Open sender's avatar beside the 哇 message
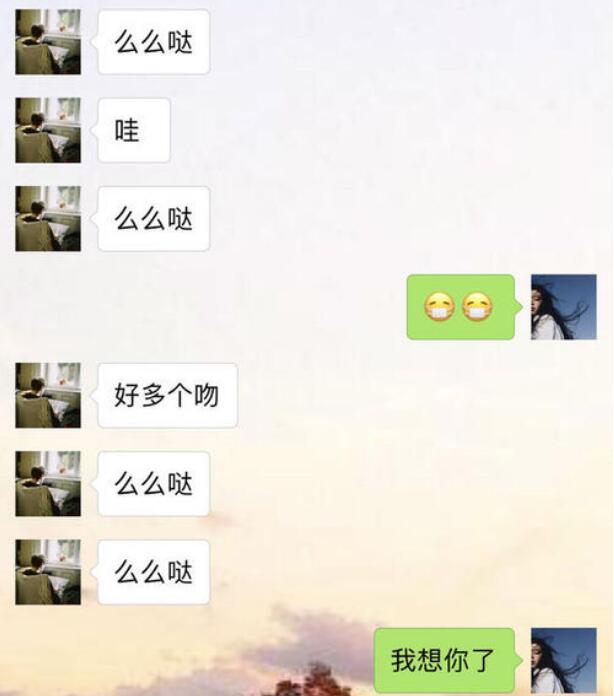This screenshot has width=614, height=696. (x=48, y=130)
